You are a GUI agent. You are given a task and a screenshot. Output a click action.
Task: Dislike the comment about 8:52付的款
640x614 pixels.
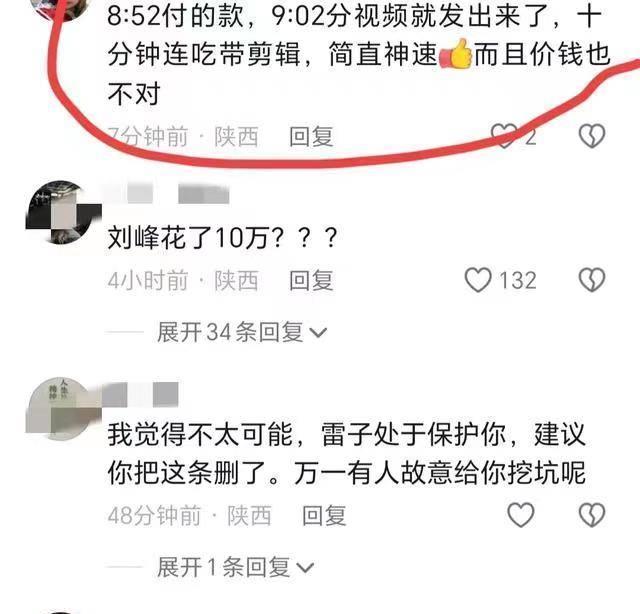592,137
